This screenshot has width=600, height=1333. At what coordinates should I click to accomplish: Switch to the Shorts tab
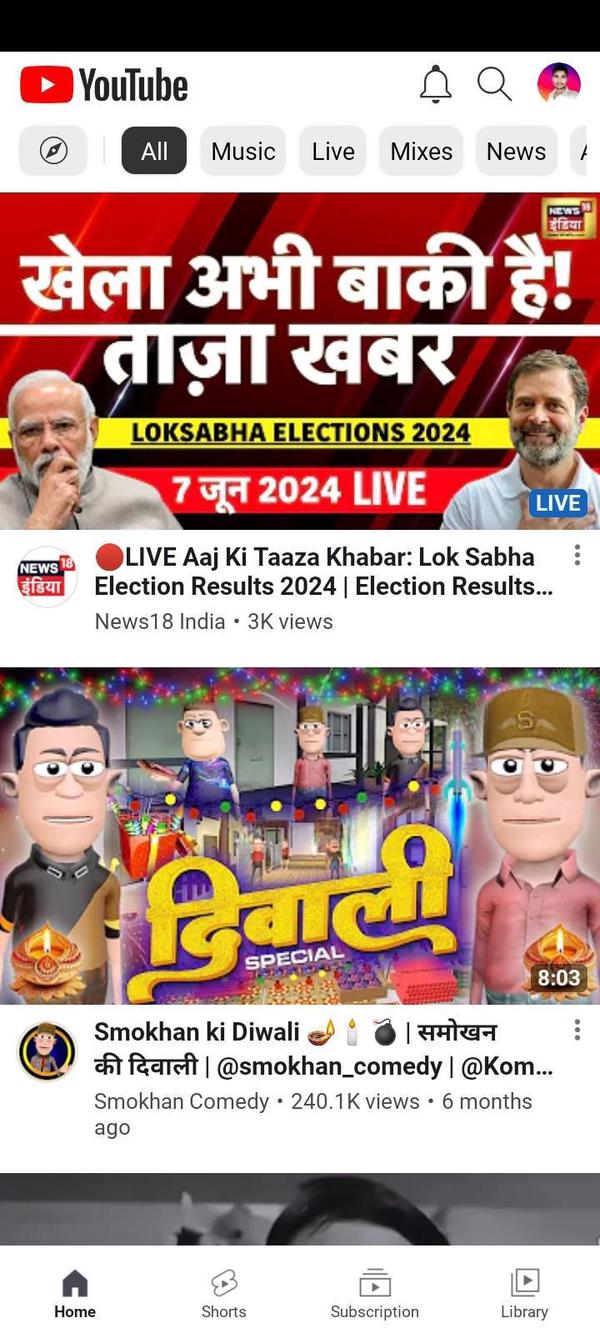click(x=224, y=1293)
